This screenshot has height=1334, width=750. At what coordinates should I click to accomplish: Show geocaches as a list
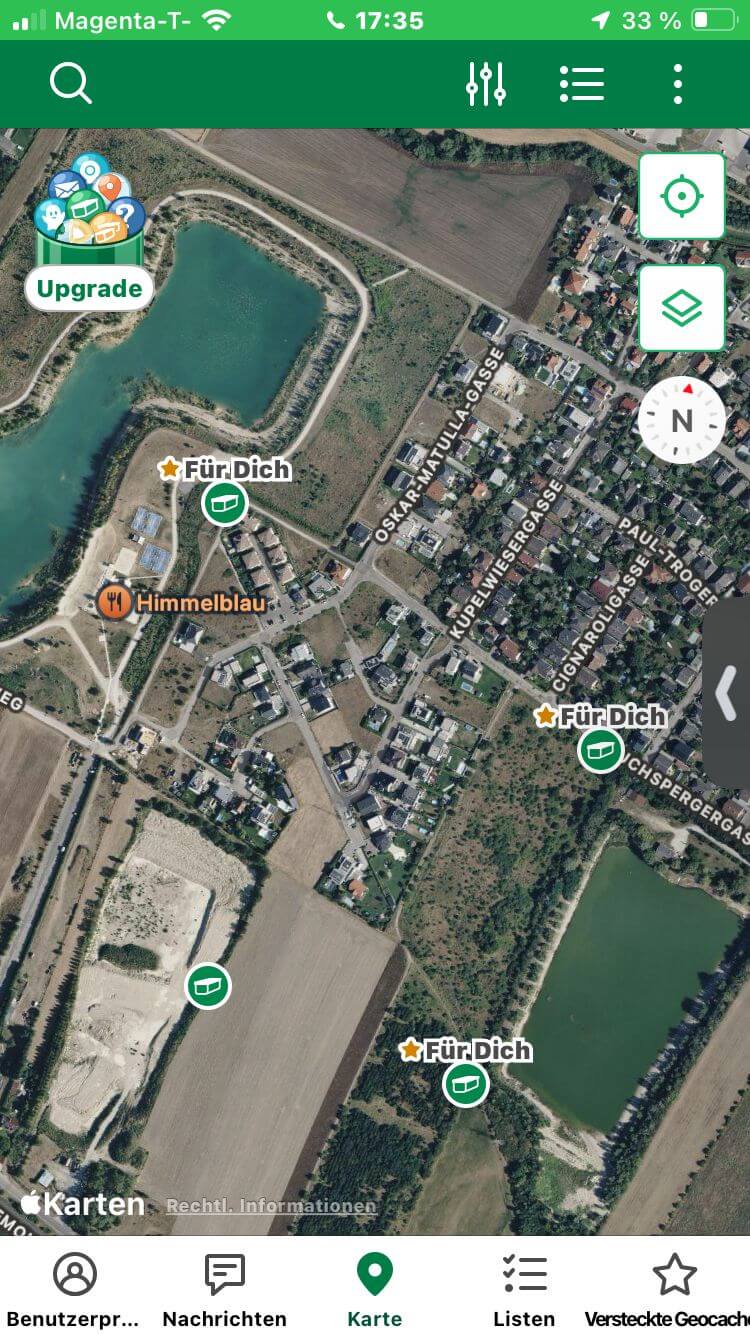tap(581, 84)
